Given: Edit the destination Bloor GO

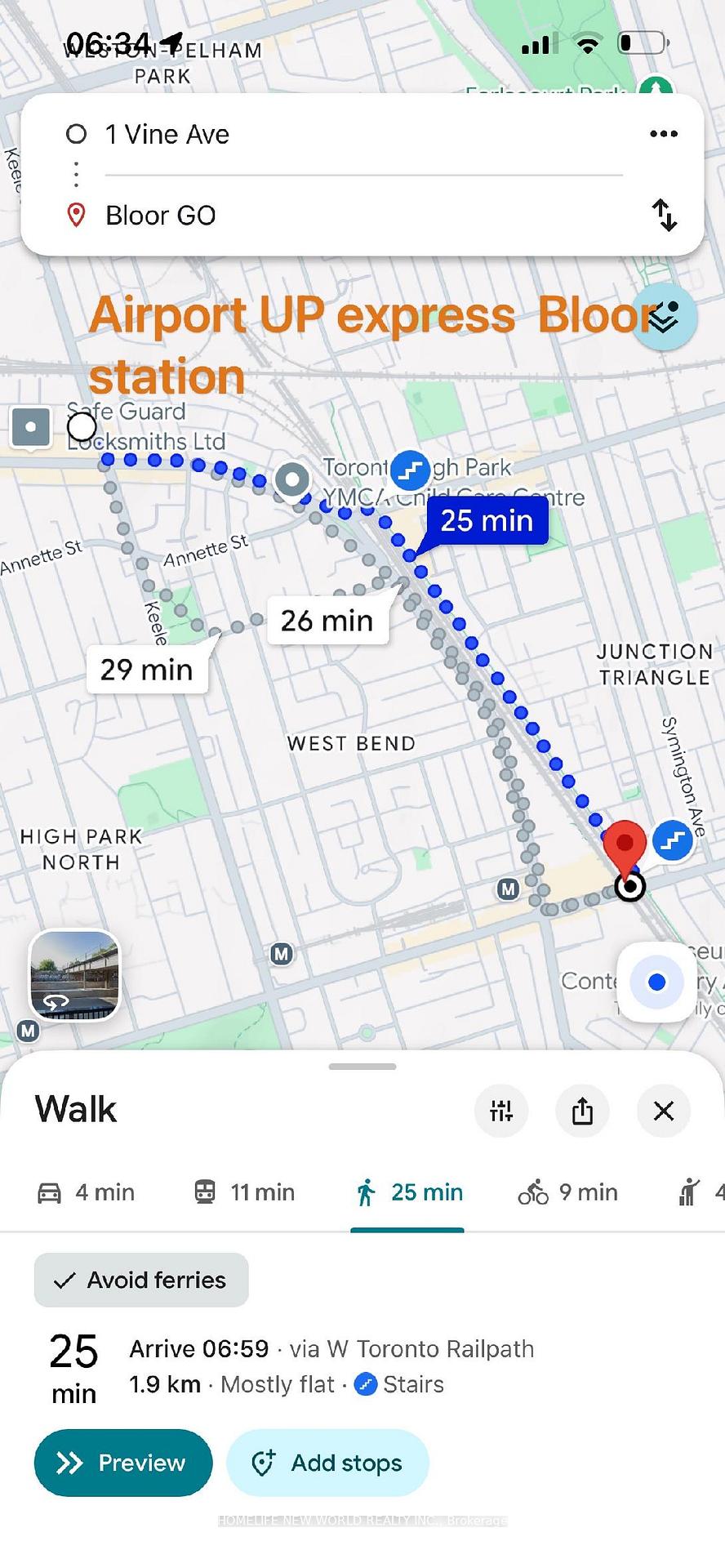Looking at the screenshot, I should tap(363, 216).
